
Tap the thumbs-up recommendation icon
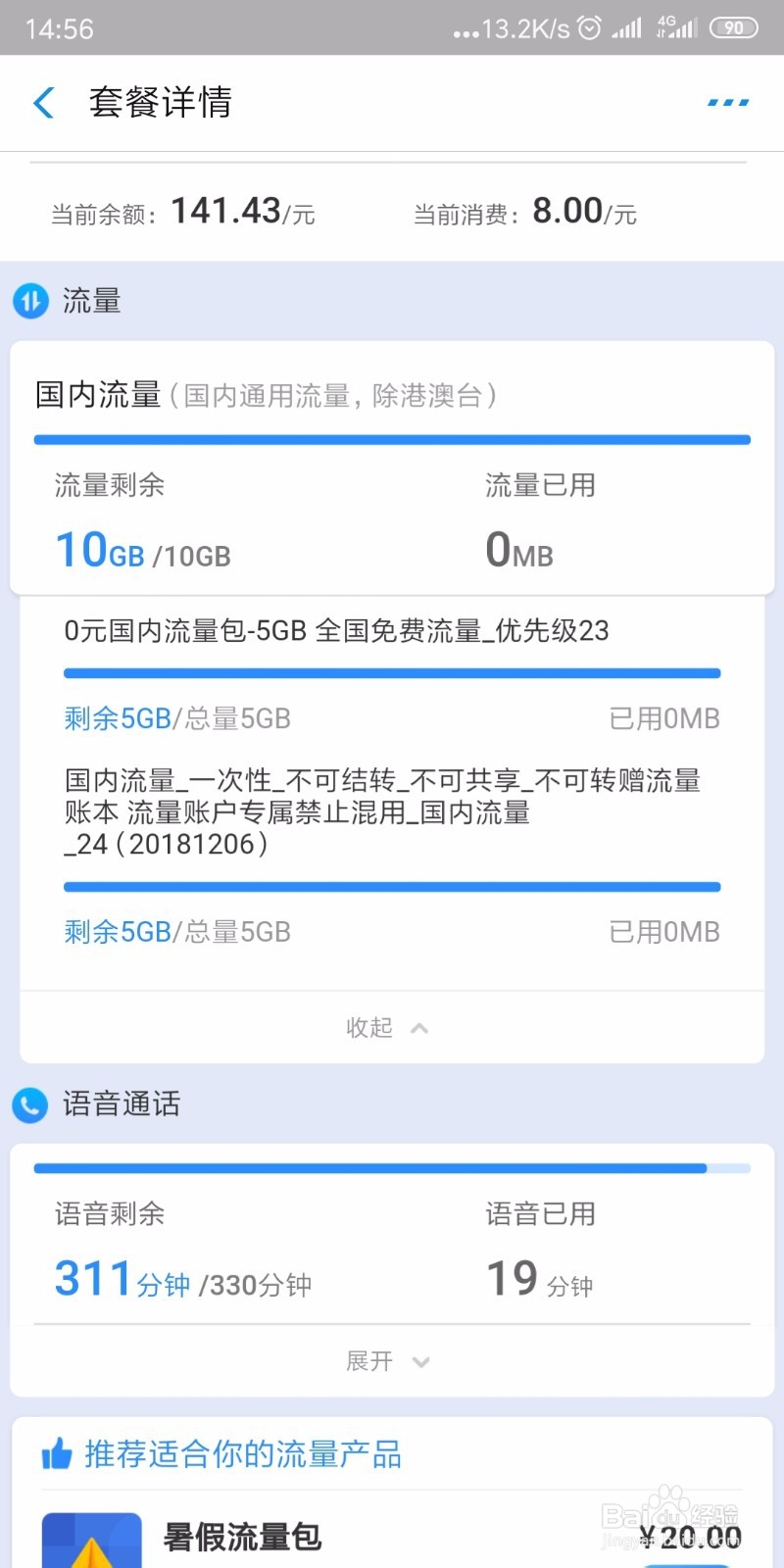56,1454
